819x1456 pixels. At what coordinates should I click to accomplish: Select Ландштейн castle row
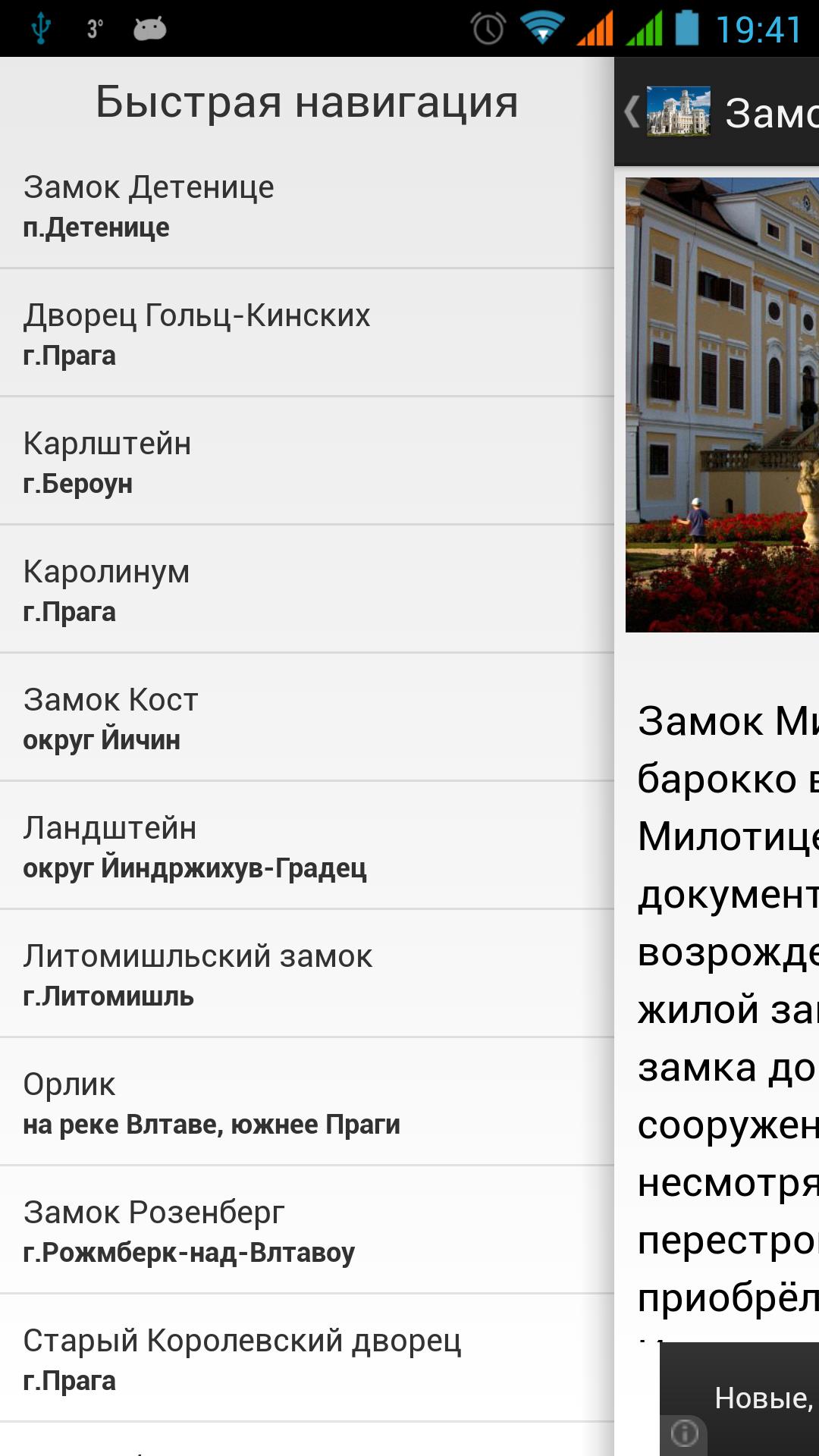pyautogui.click(x=303, y=846)
